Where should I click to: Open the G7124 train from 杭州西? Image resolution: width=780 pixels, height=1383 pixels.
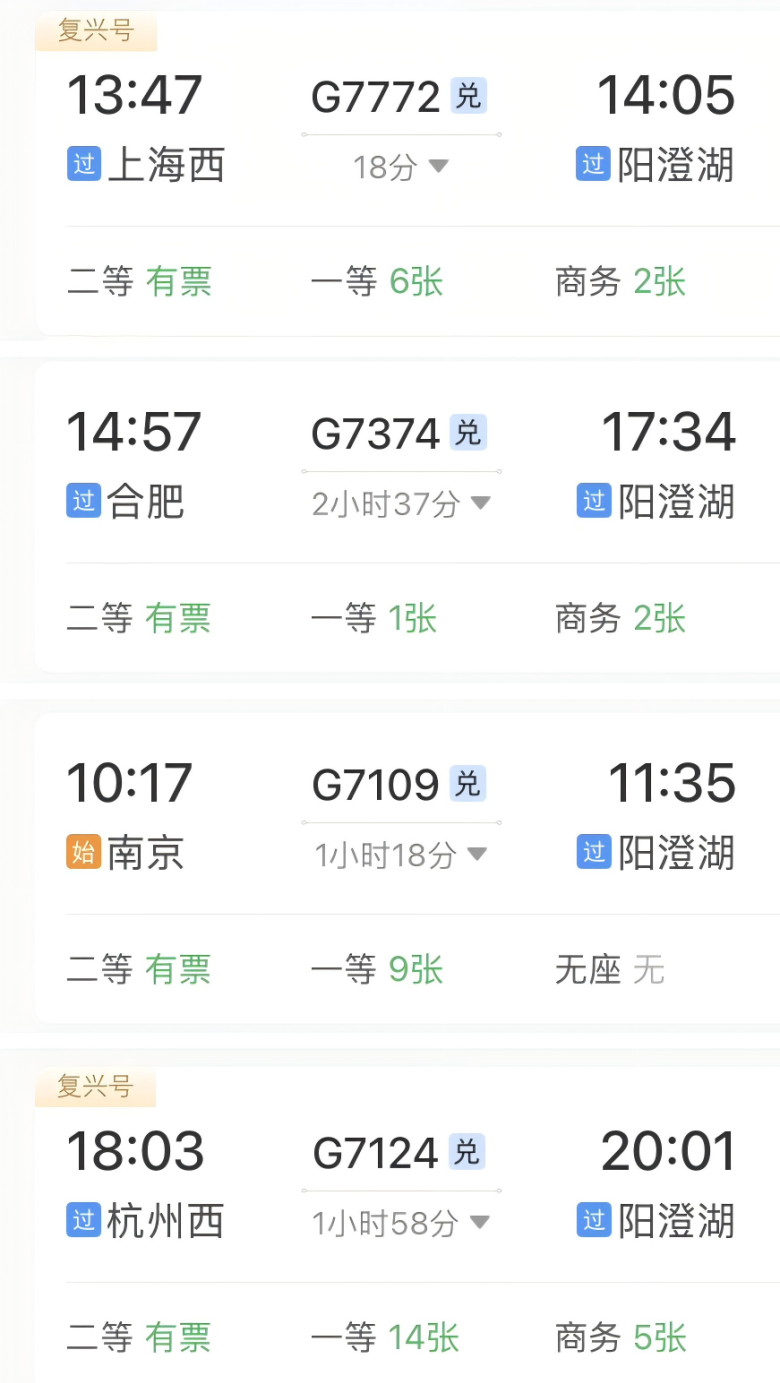[375, 1153]
